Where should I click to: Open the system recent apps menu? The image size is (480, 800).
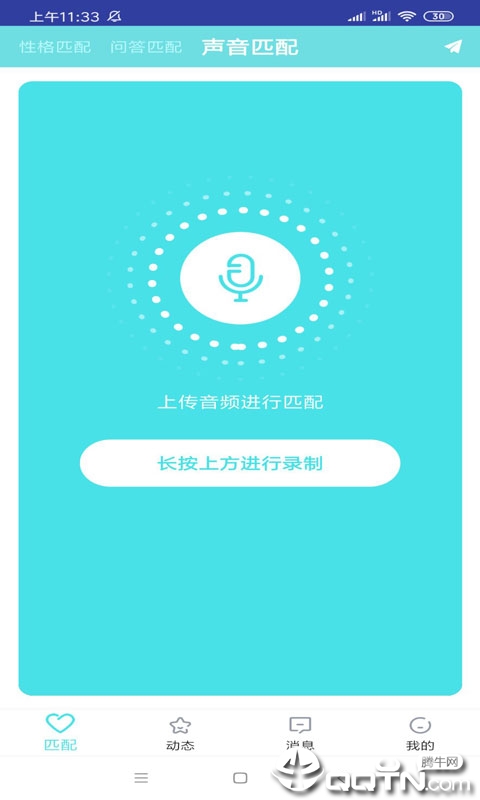[141, 778]
